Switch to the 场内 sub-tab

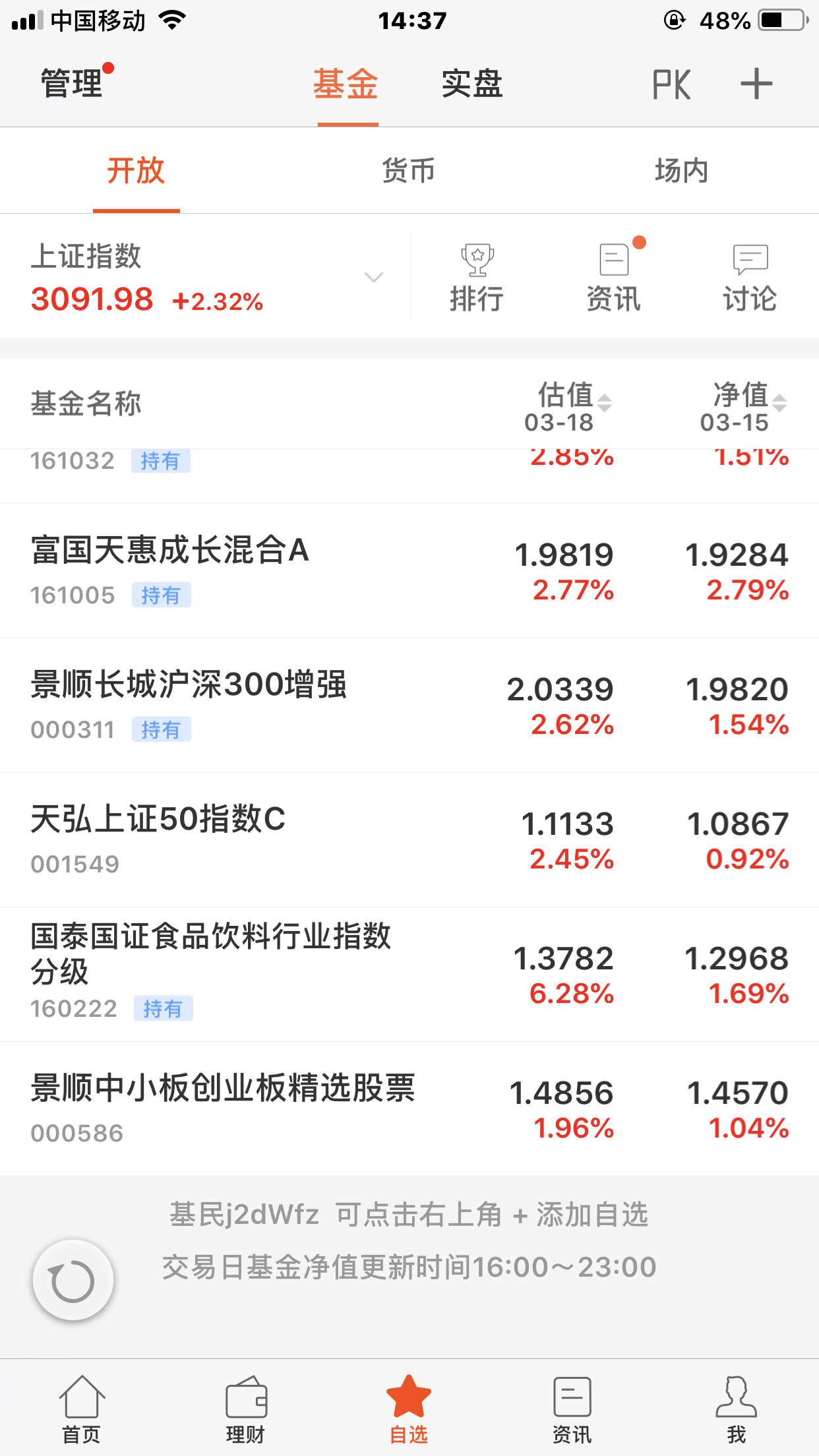point(682,170)
